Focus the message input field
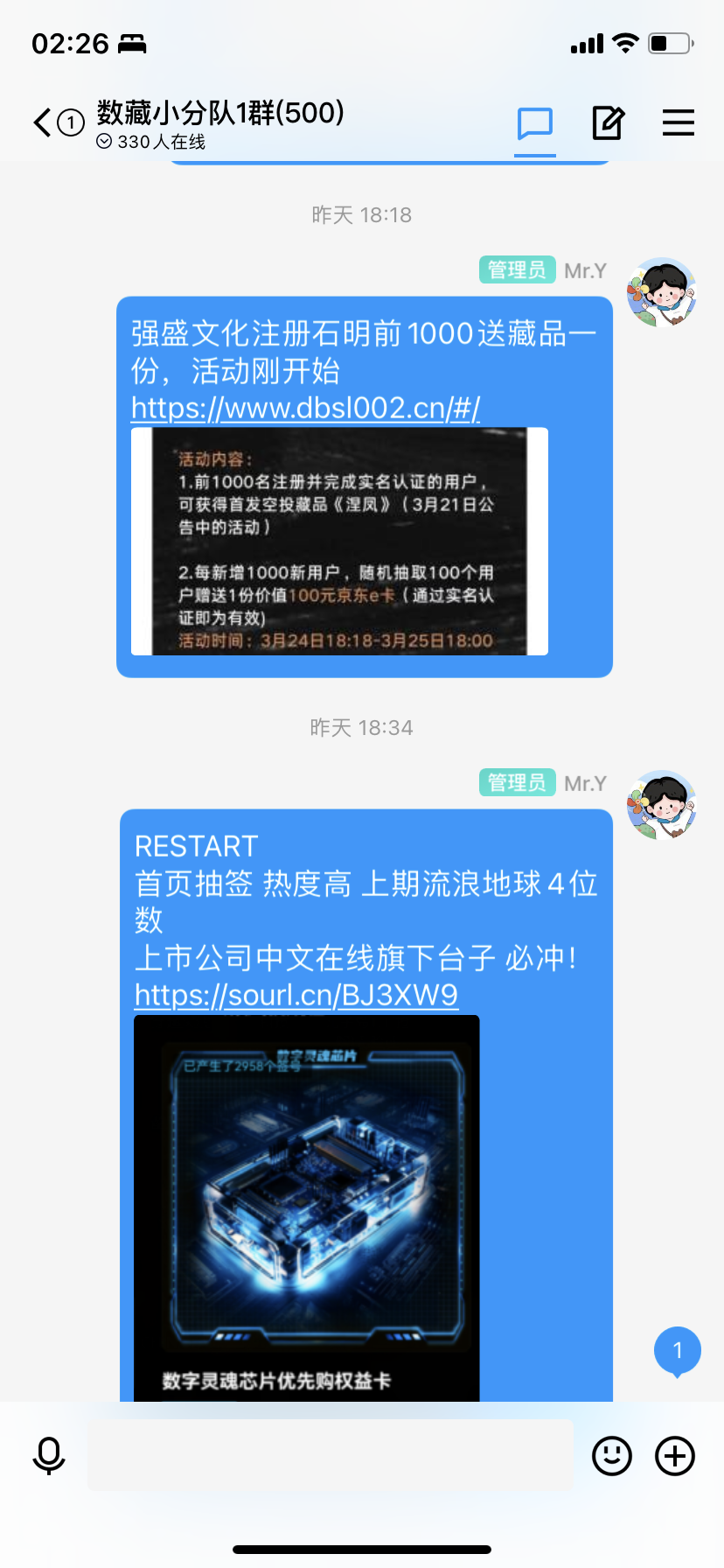724x1568 pixels. [x=331, y=1456]
